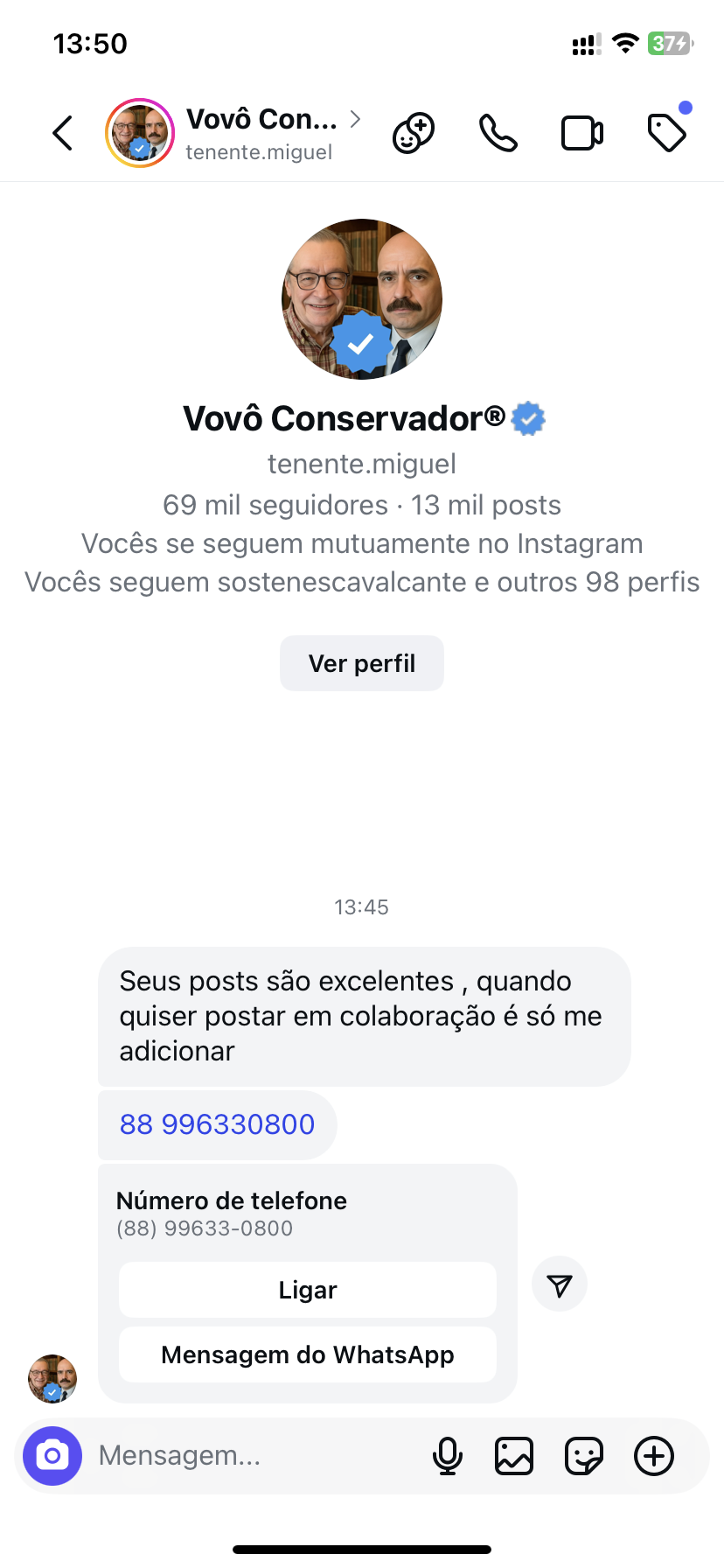Start a voice call with Vovô Conservador

point(498,134)
